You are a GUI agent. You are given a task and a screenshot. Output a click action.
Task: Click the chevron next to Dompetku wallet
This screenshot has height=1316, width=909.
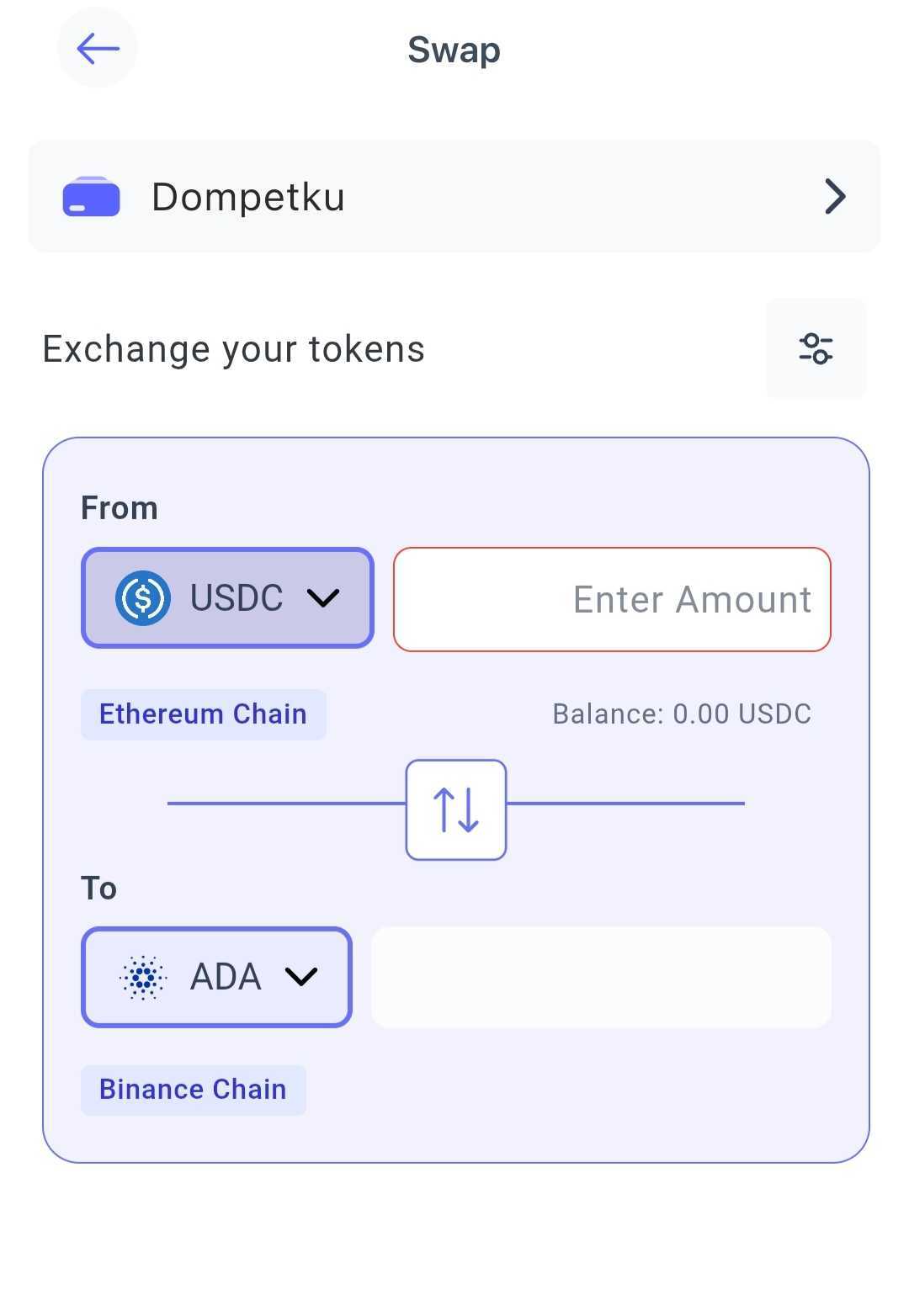coord(835,197)
